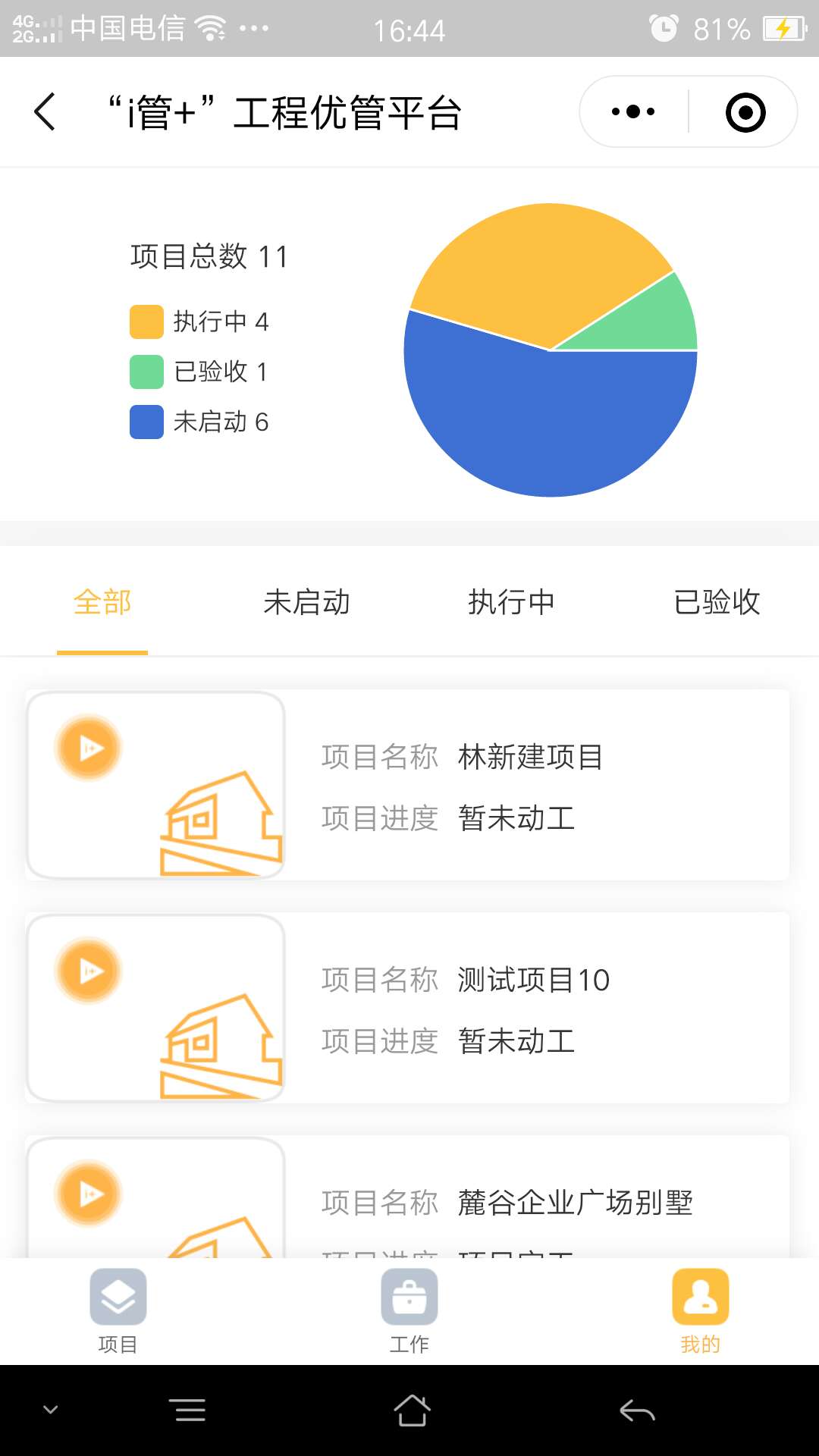819x1456 pixels.
Task: Go to the 项目 bottom tab
Action: [x=118, y=1311]
